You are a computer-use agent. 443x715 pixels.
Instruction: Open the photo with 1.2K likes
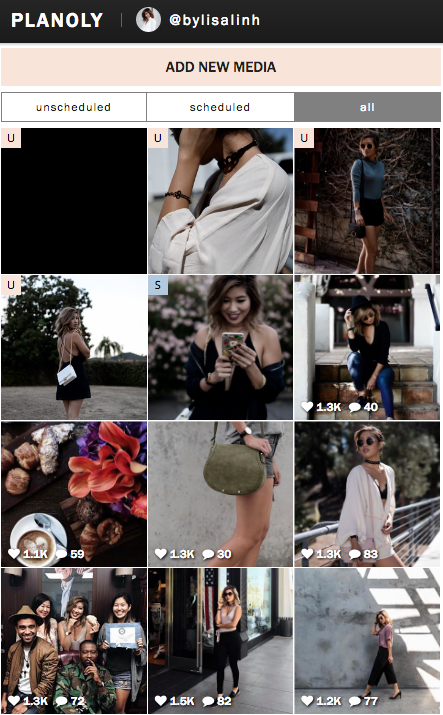coord(367,641)
